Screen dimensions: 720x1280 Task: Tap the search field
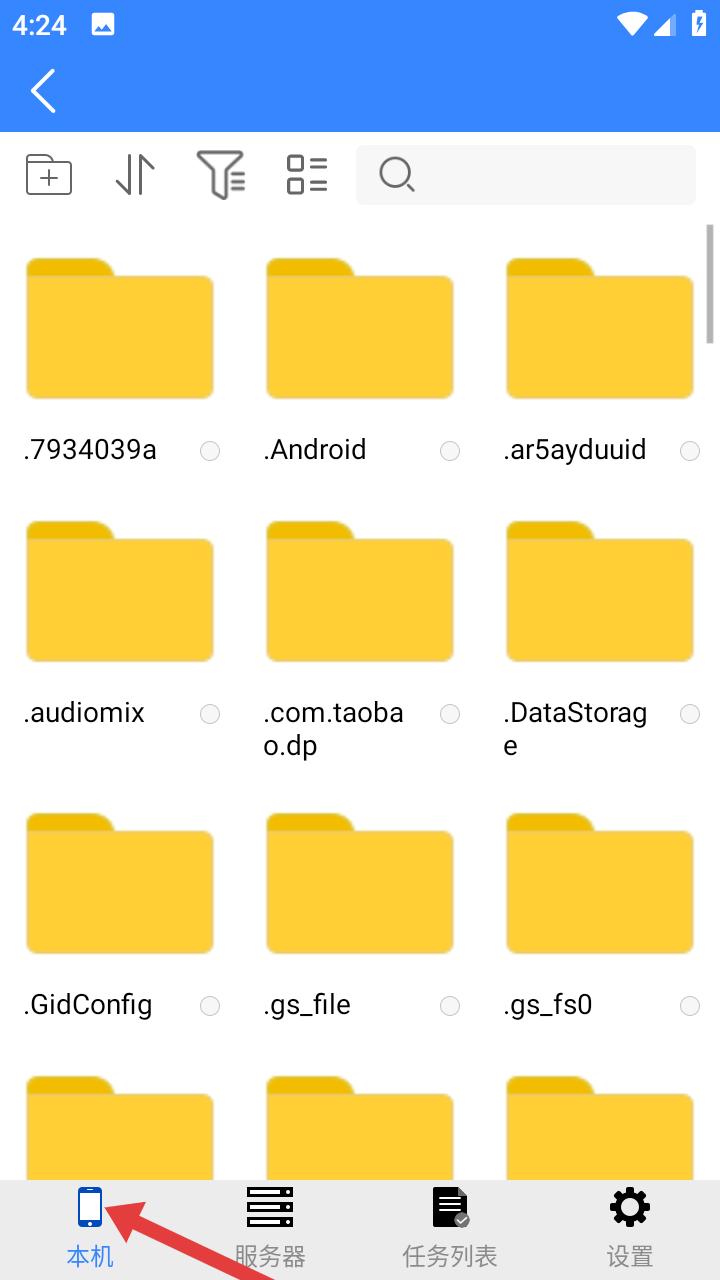pyautogui.click(x=526, y=175)
